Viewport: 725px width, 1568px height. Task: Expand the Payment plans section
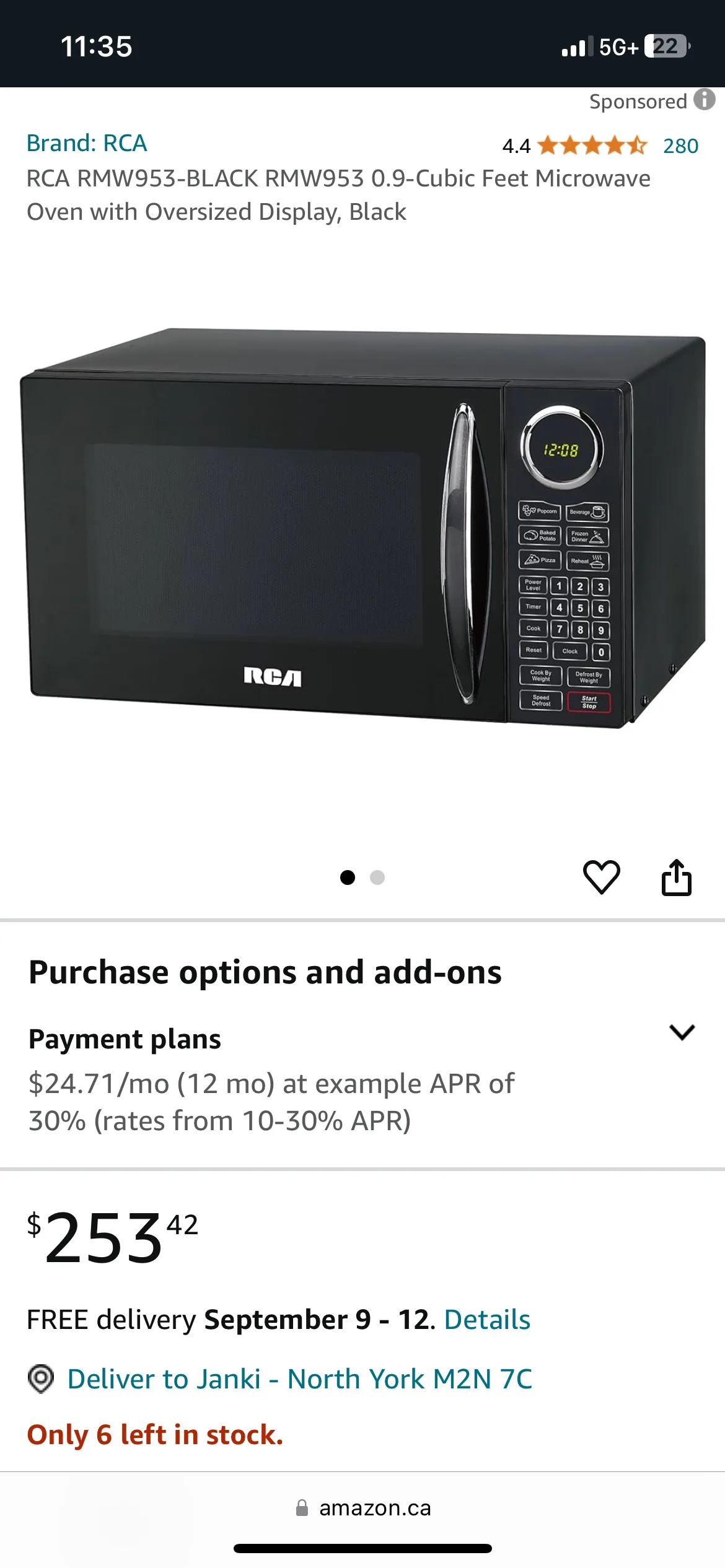[x=682, y=1032]
